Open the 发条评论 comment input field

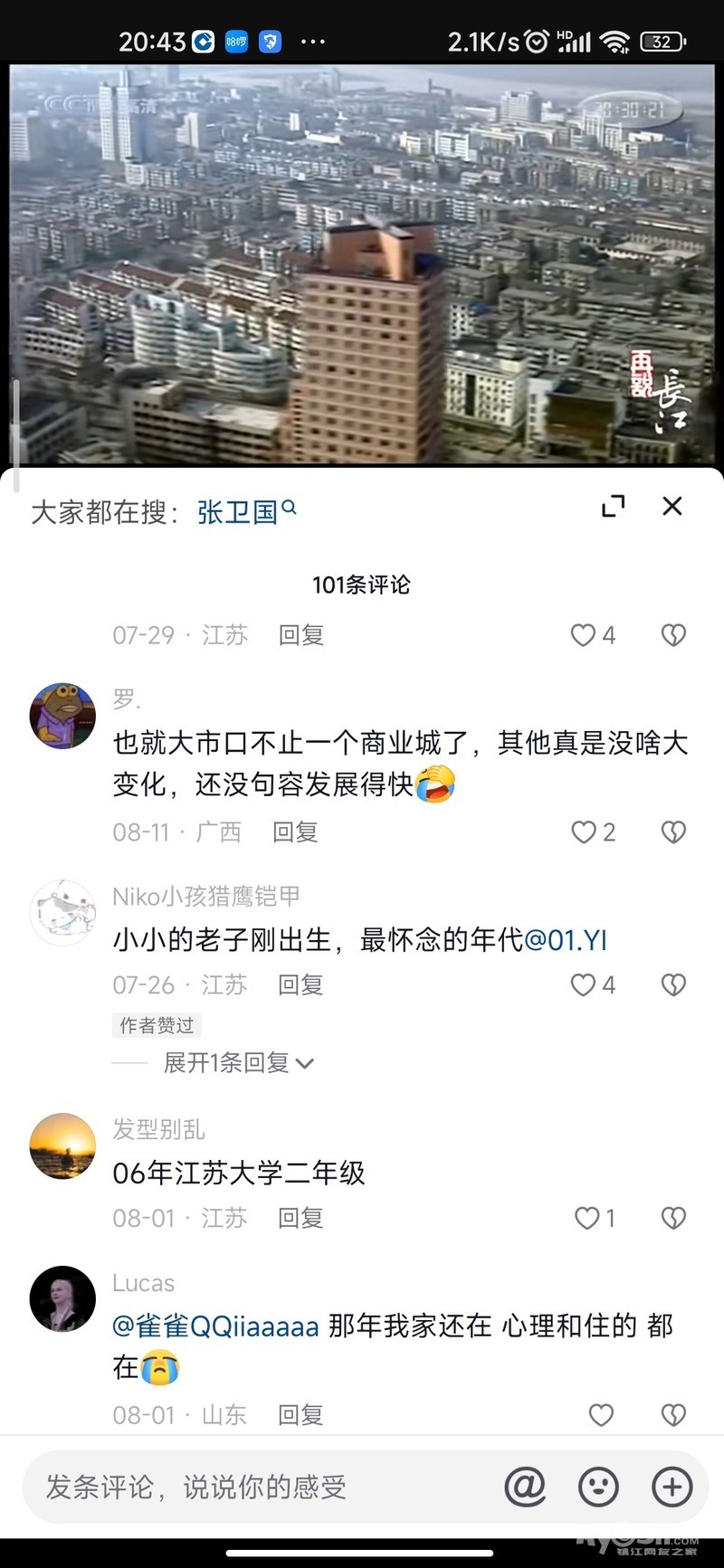pyautogui.click(x=253, y=1487)
